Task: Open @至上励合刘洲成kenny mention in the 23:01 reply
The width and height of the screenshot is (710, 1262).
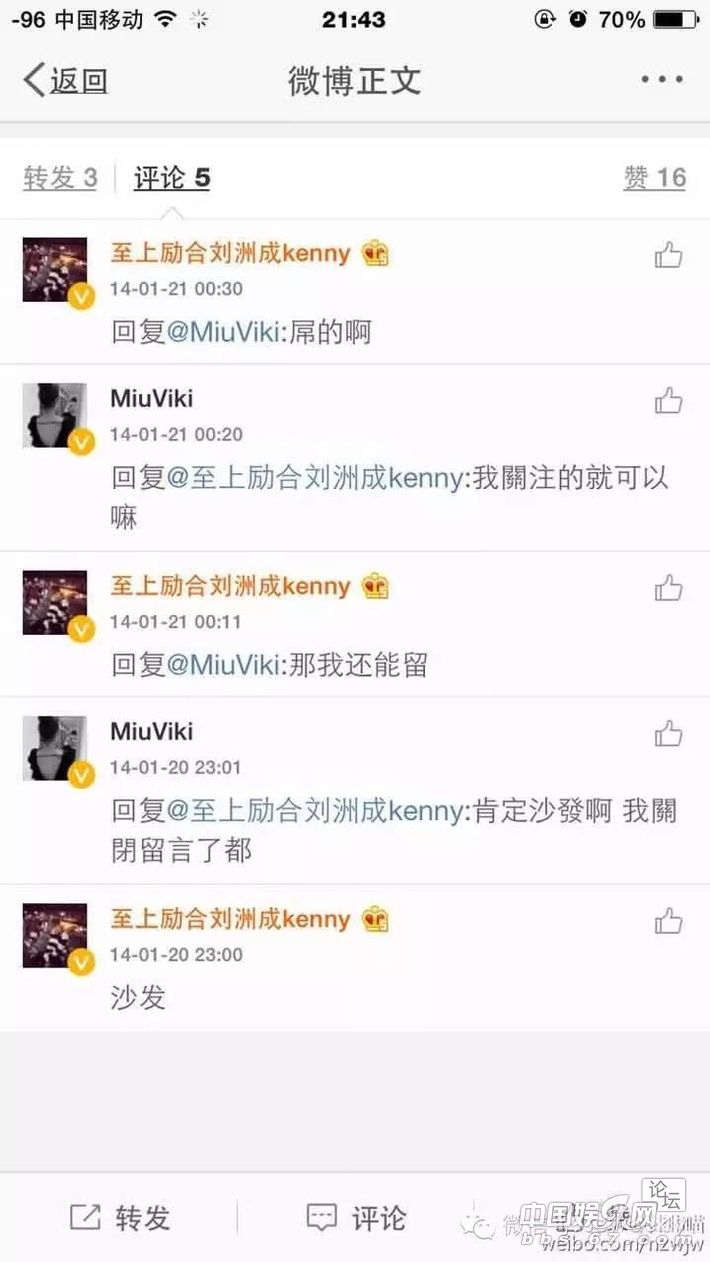Action: coord(315,810)
